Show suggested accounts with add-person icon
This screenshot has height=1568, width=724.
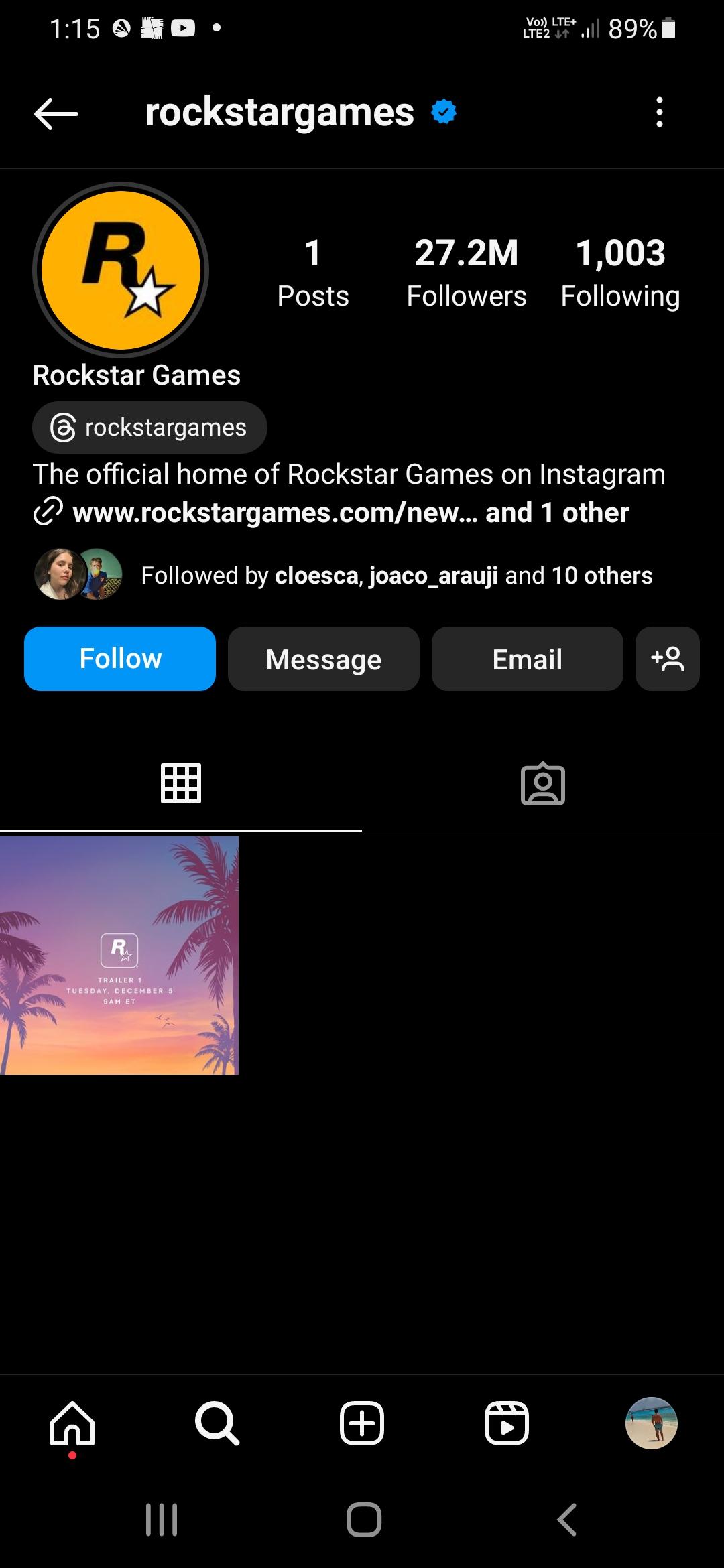click(667, 659)
